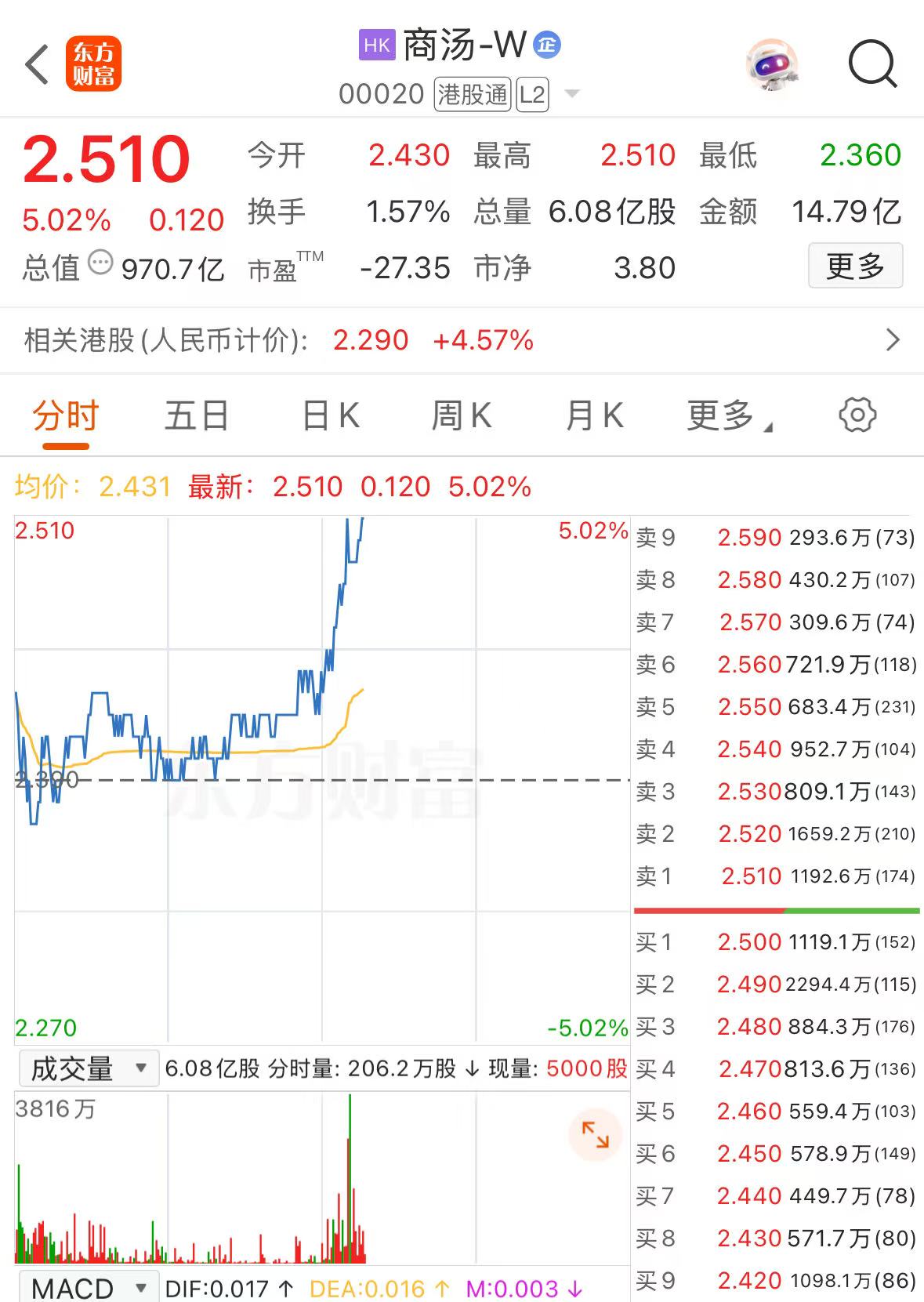
Task: Select the 买1 order at 2.500
Action: [x=776, y=941]
